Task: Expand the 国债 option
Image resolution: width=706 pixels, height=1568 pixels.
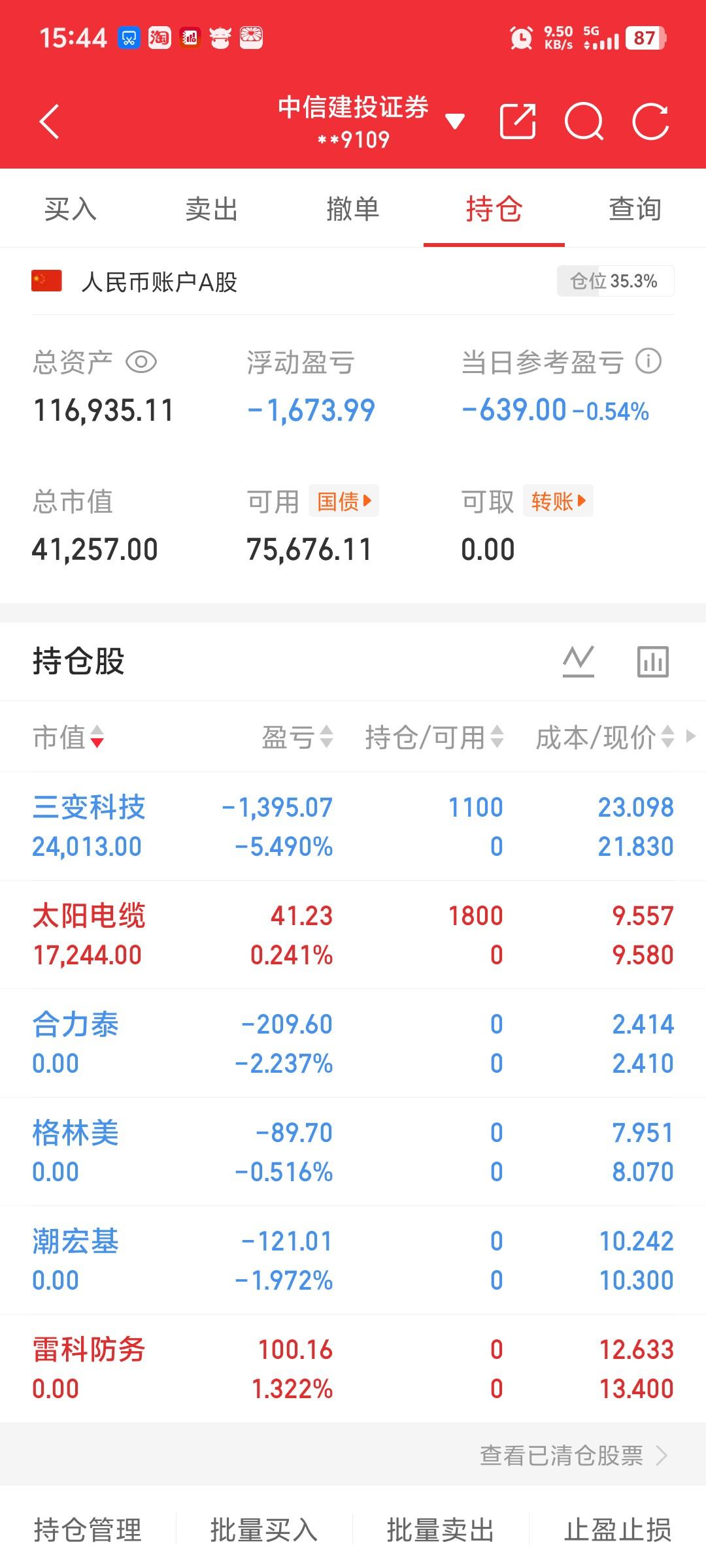Action: [x=343, y=500]
